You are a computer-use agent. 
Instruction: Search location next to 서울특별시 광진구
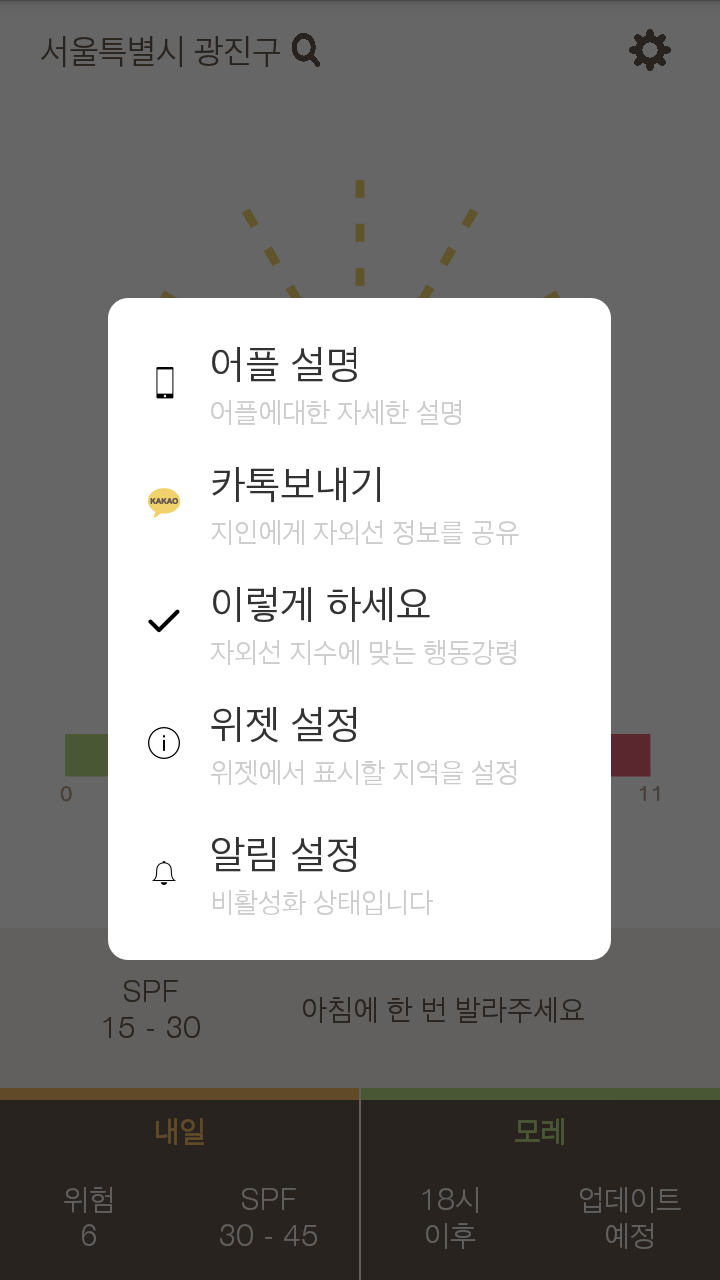pyautogui.click(x=306, y=50)
